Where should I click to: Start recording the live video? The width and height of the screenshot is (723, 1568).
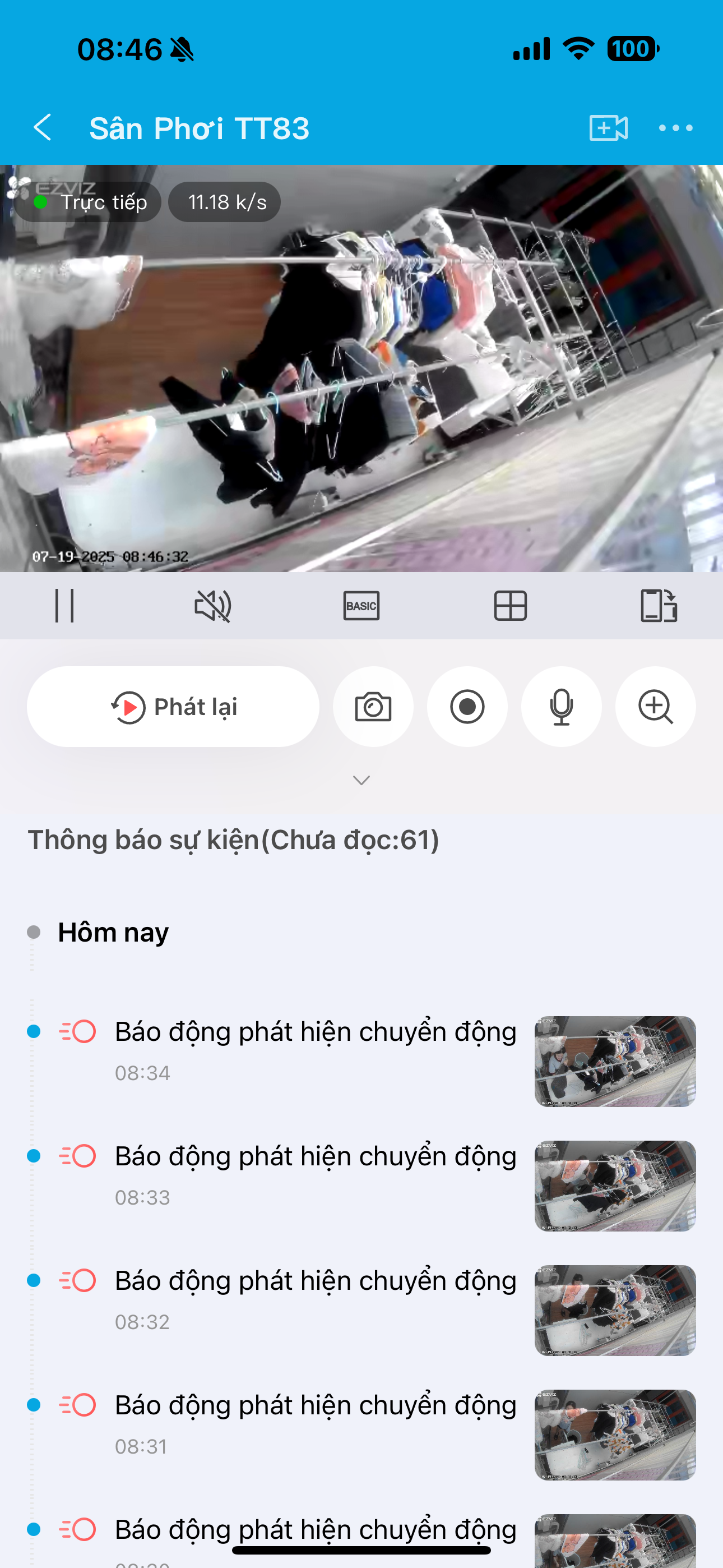coord(467,707)
